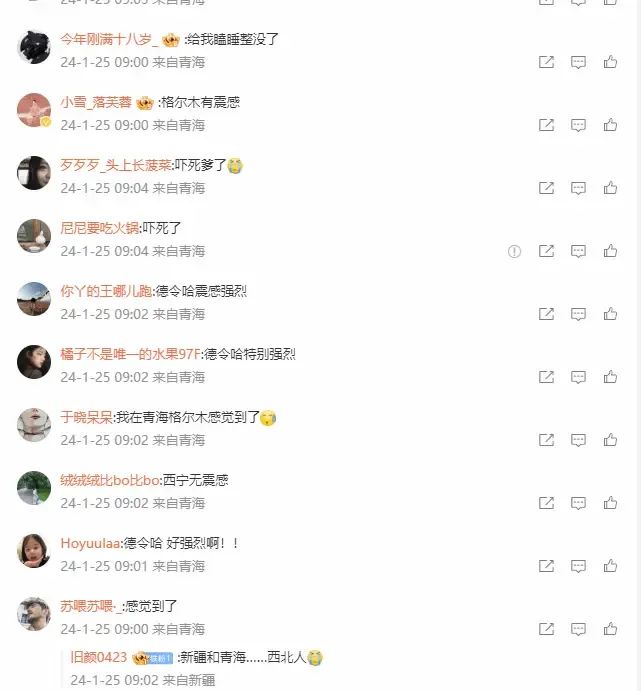Like 你丫的王哪儿跑's comment
The image size is (641, 691).
click(x=610, y=314)
